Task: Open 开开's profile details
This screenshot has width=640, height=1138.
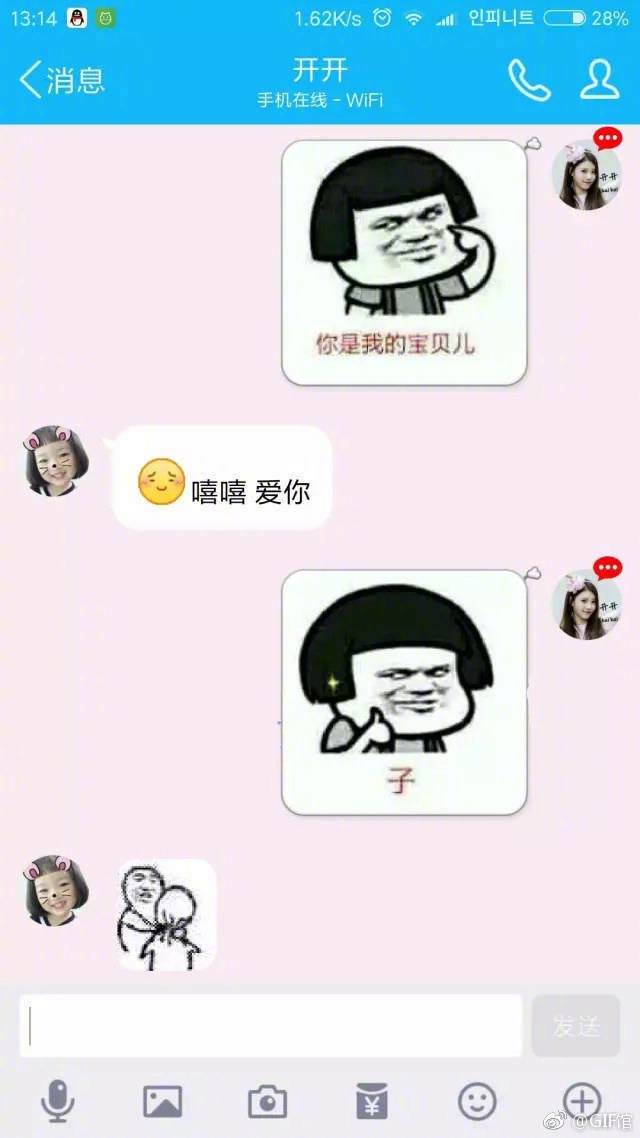Action: tap(599, 80)
